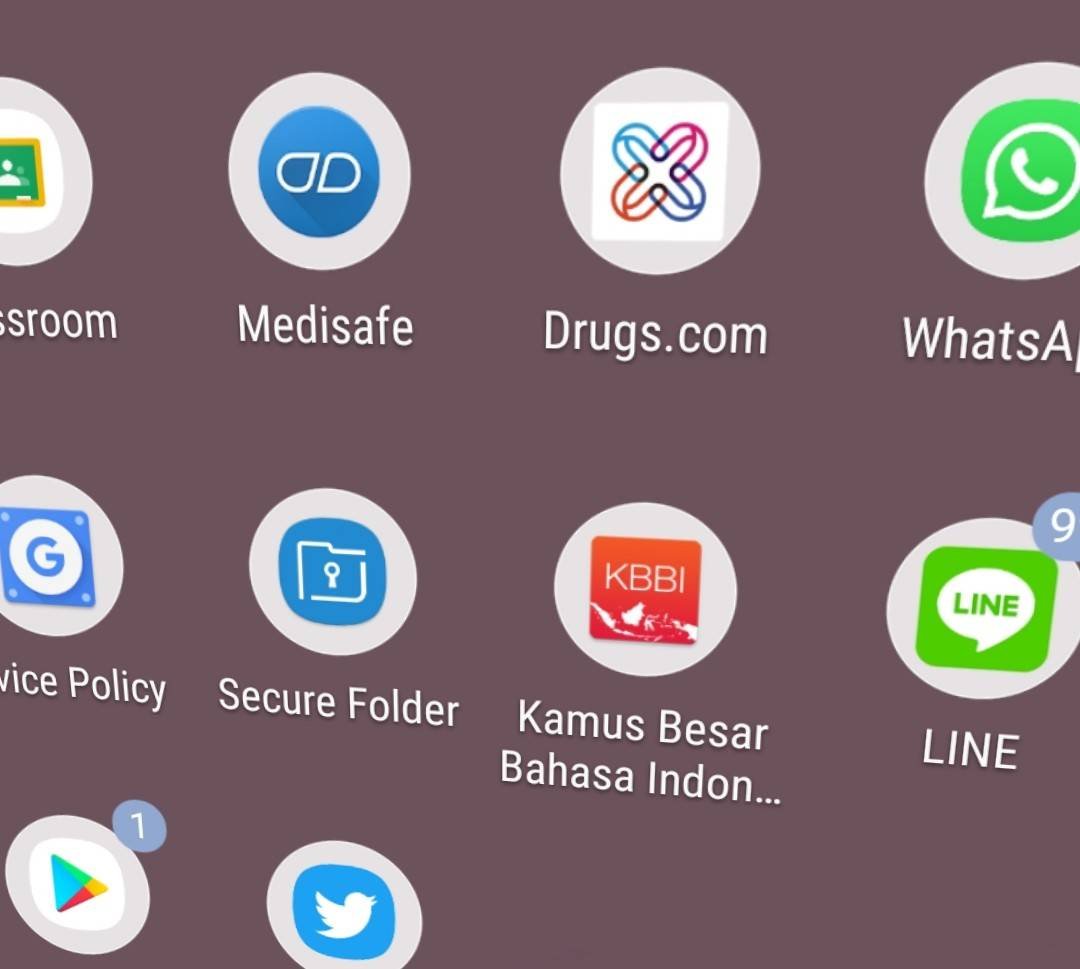Launch Kamus Besar Bahasa Indonesia app
The width and height of the screenshot is (1080, 969).
point(645,590)
